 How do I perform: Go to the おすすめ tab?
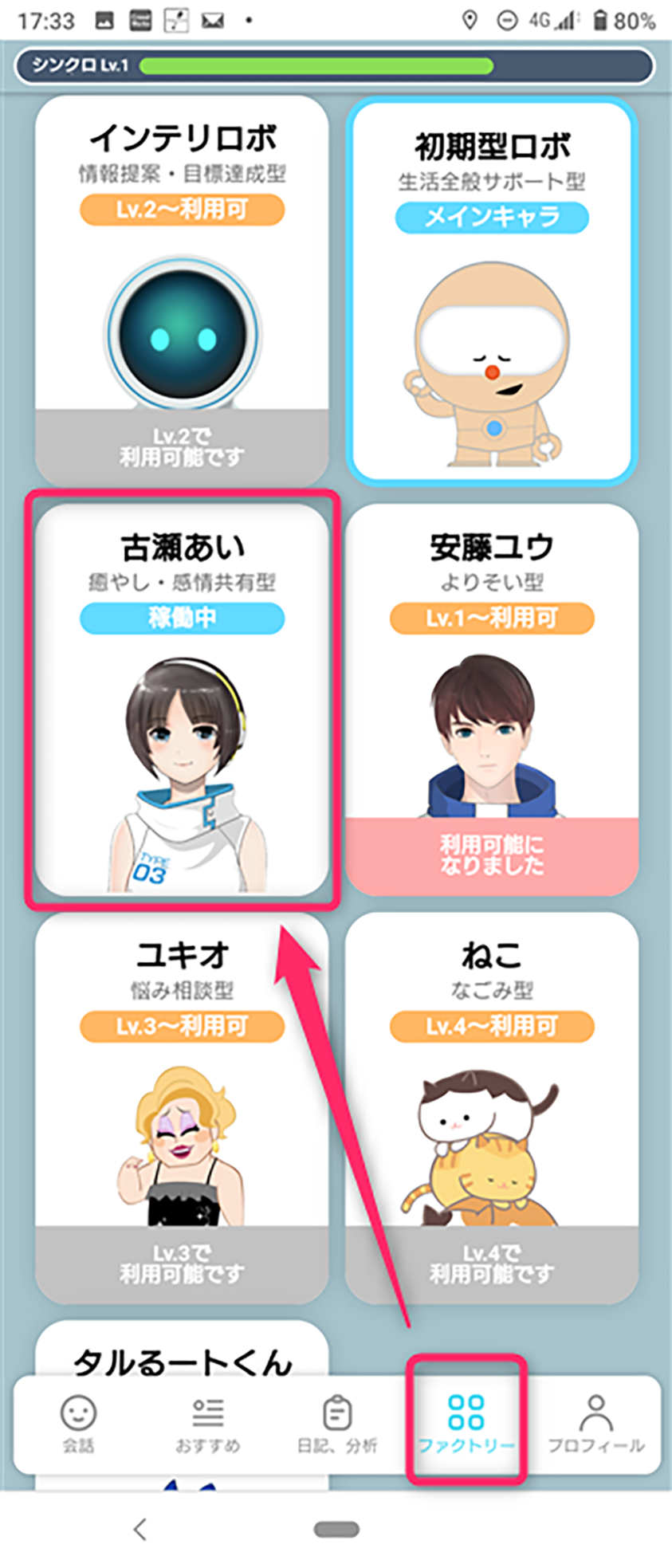click(x=207, y=1424)
